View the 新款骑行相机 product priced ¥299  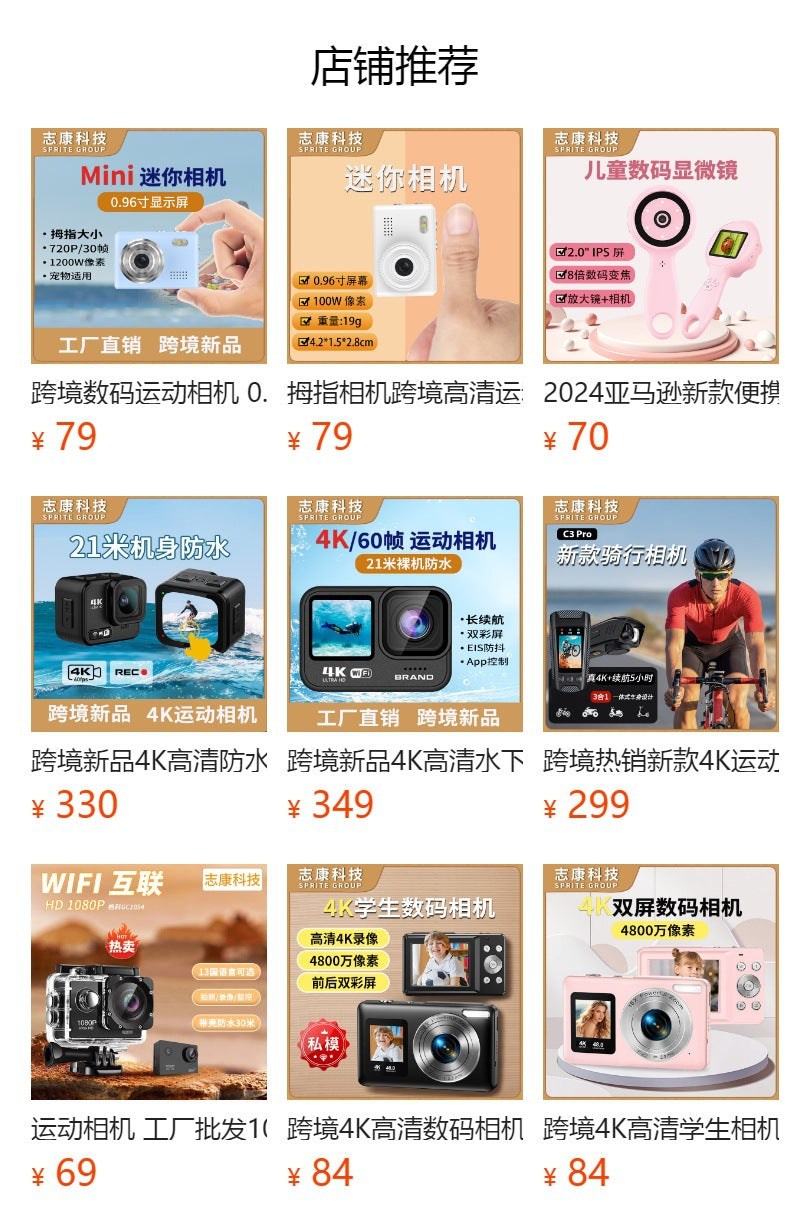661,614
